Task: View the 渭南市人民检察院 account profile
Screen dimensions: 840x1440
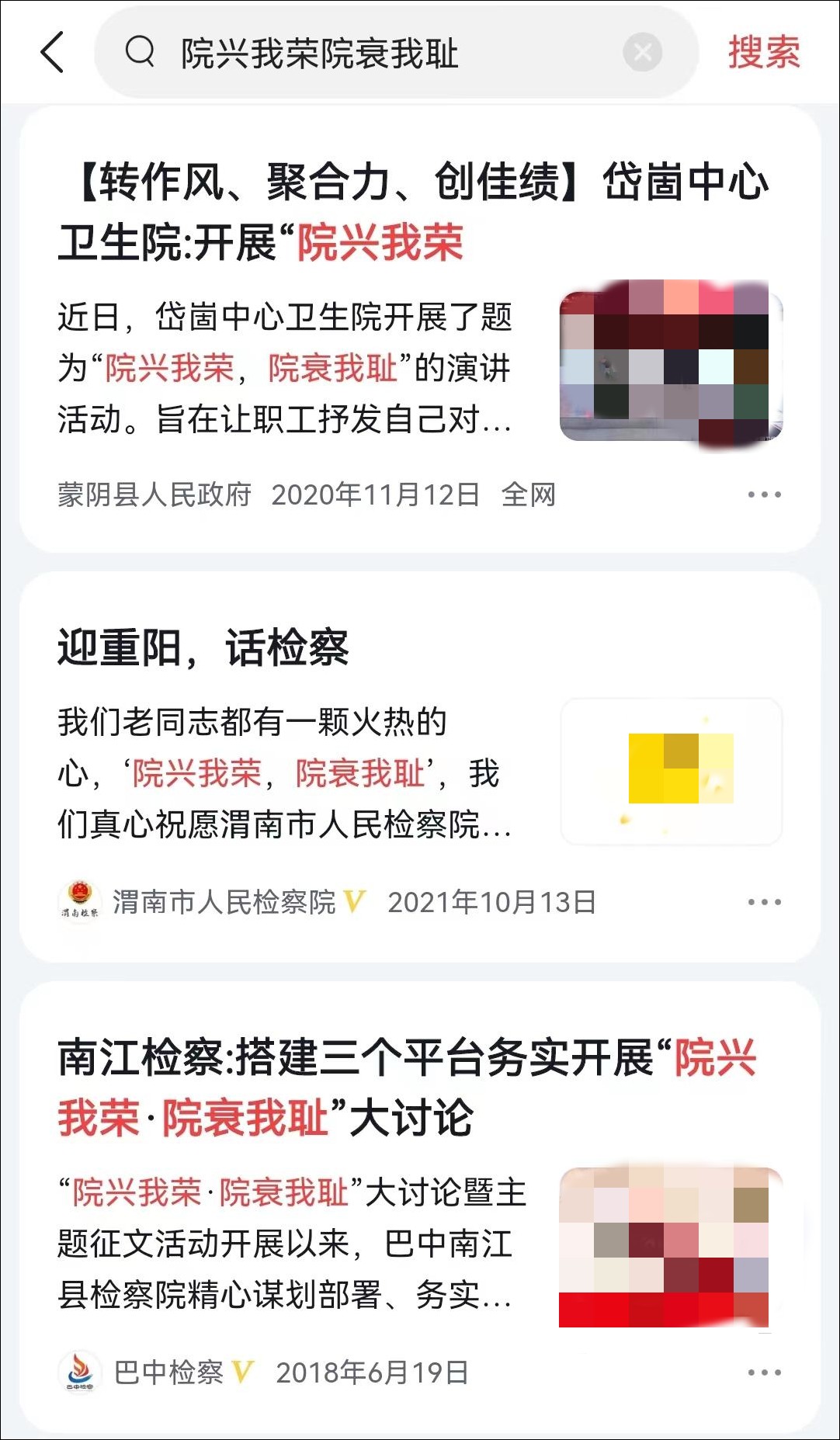Action: coord(224,902)
